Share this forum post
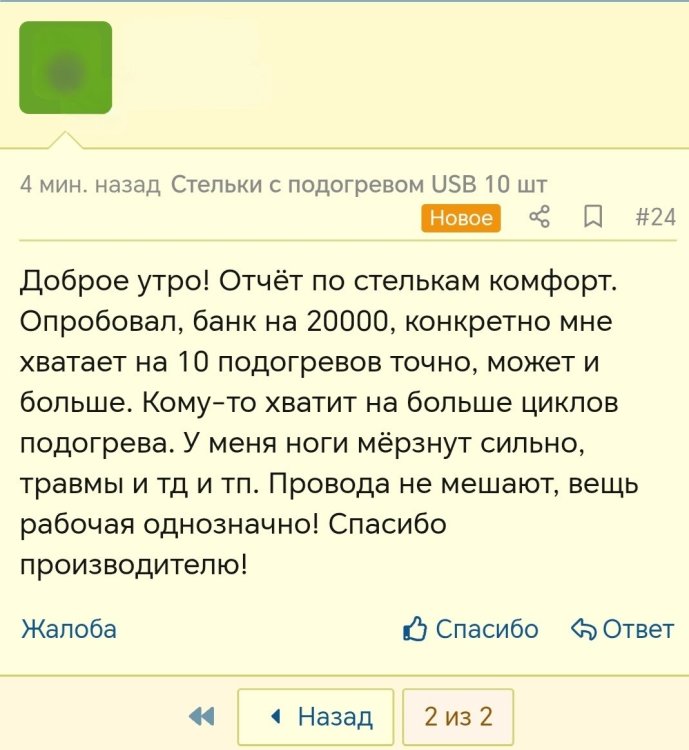The height and width of the screenshot is (750, 689). [x=539, y=217]
